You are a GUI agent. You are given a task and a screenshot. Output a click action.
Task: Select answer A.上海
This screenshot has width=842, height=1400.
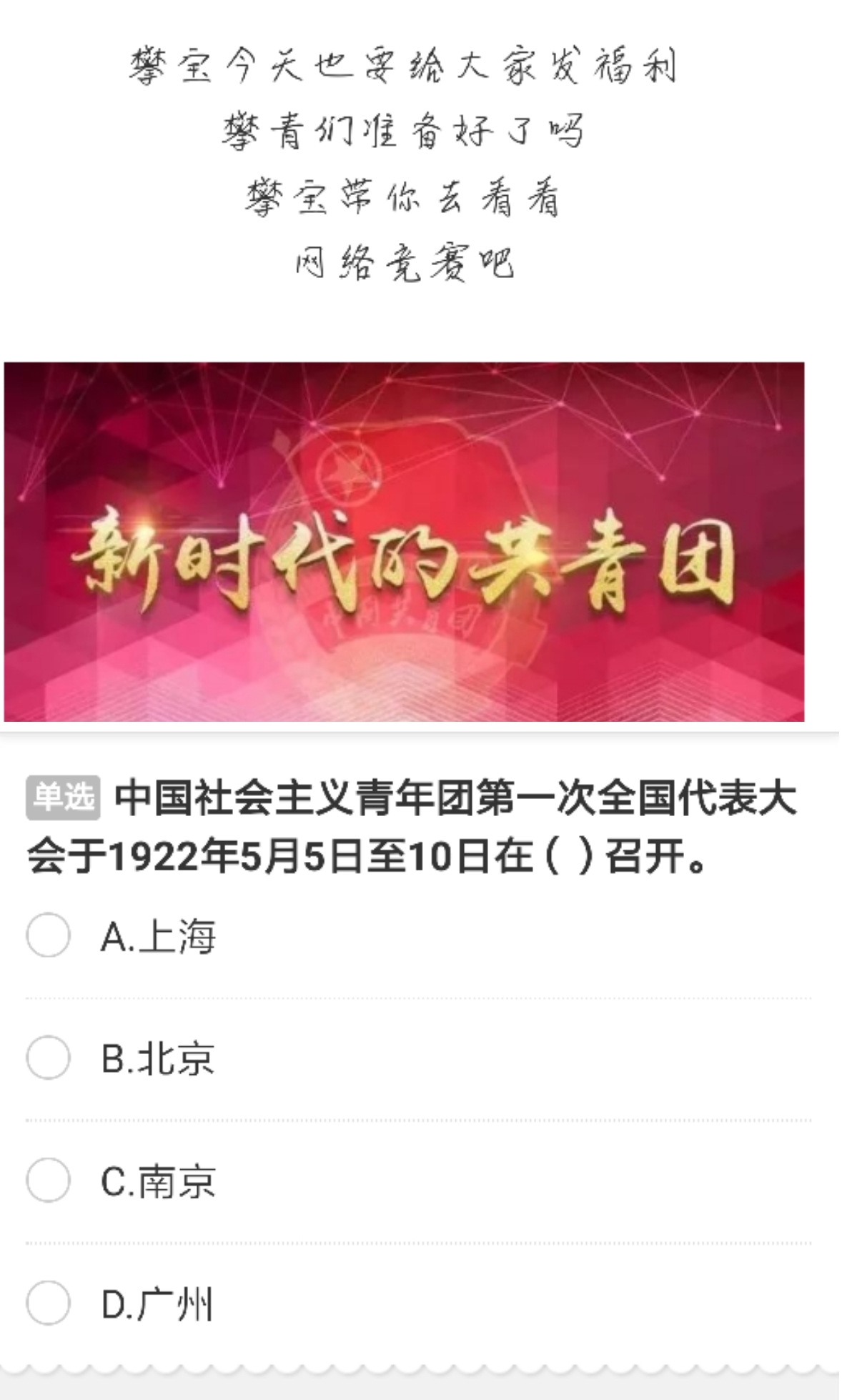(x=48, y=935)
